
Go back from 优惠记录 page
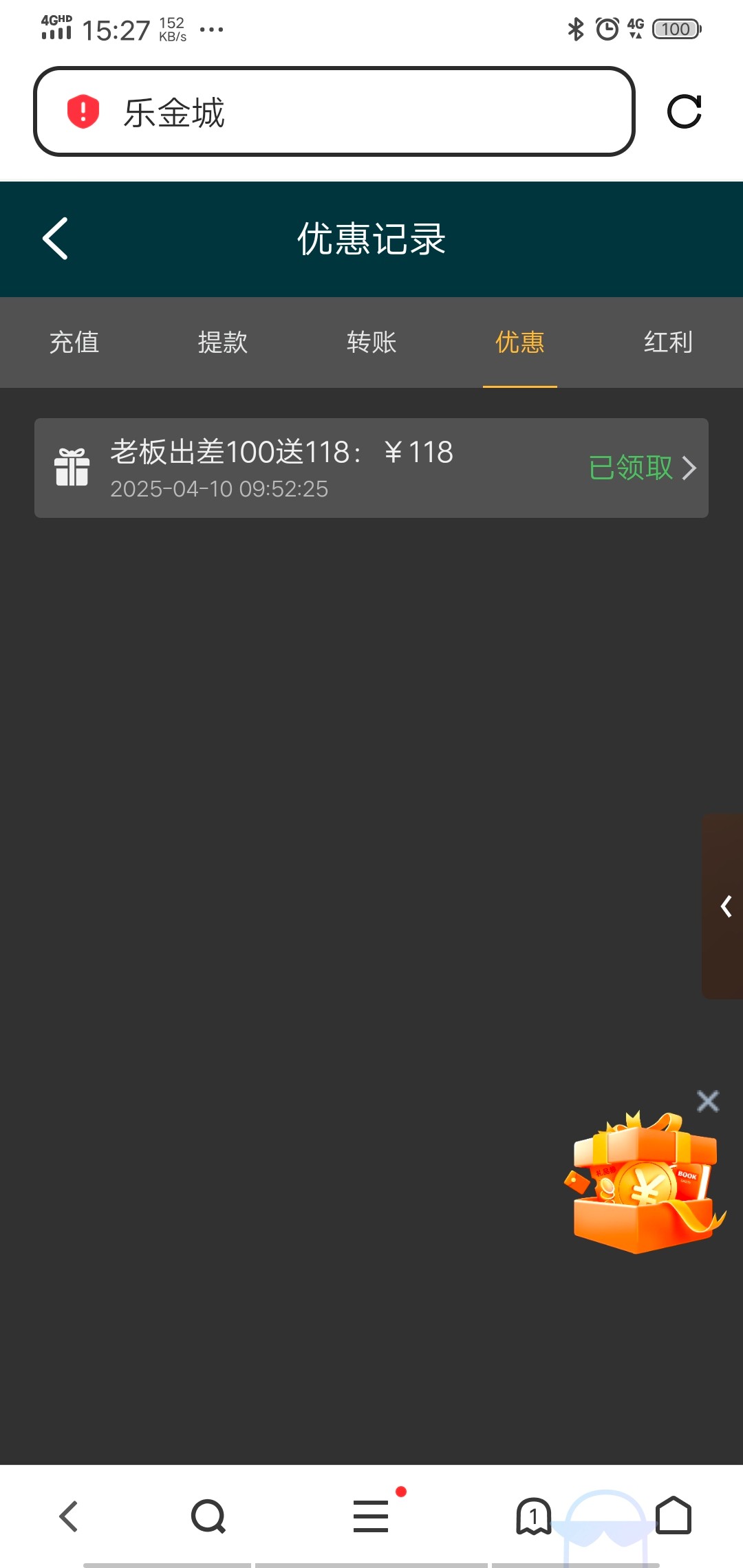click(55, 239)
